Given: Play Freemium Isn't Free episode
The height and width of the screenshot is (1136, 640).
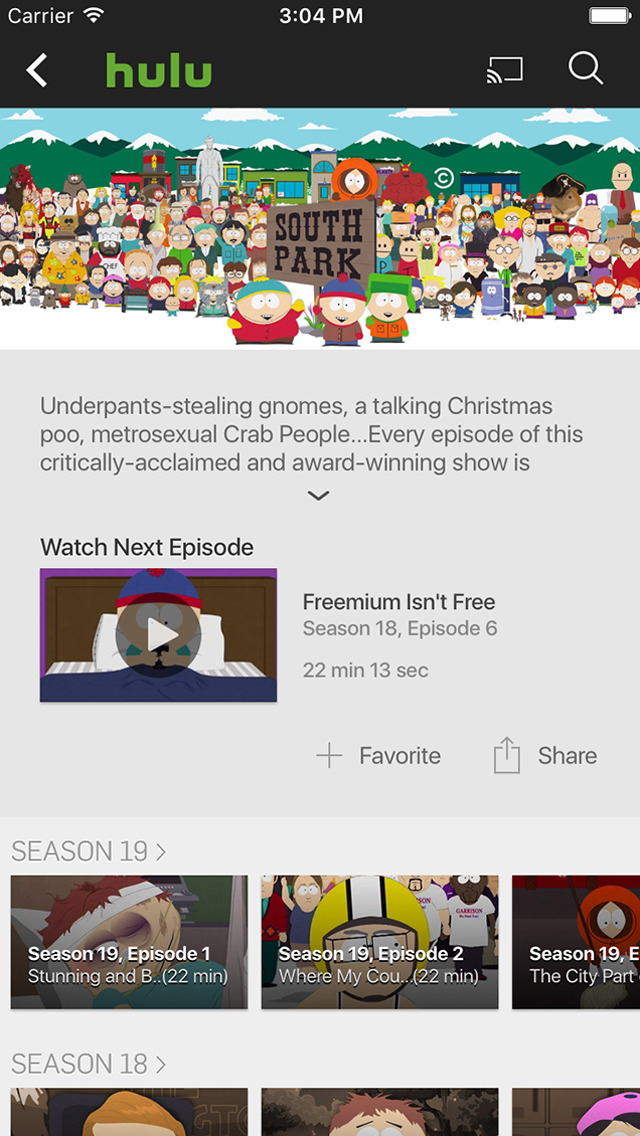Looking at the screenshot, I should pos(158,635).
